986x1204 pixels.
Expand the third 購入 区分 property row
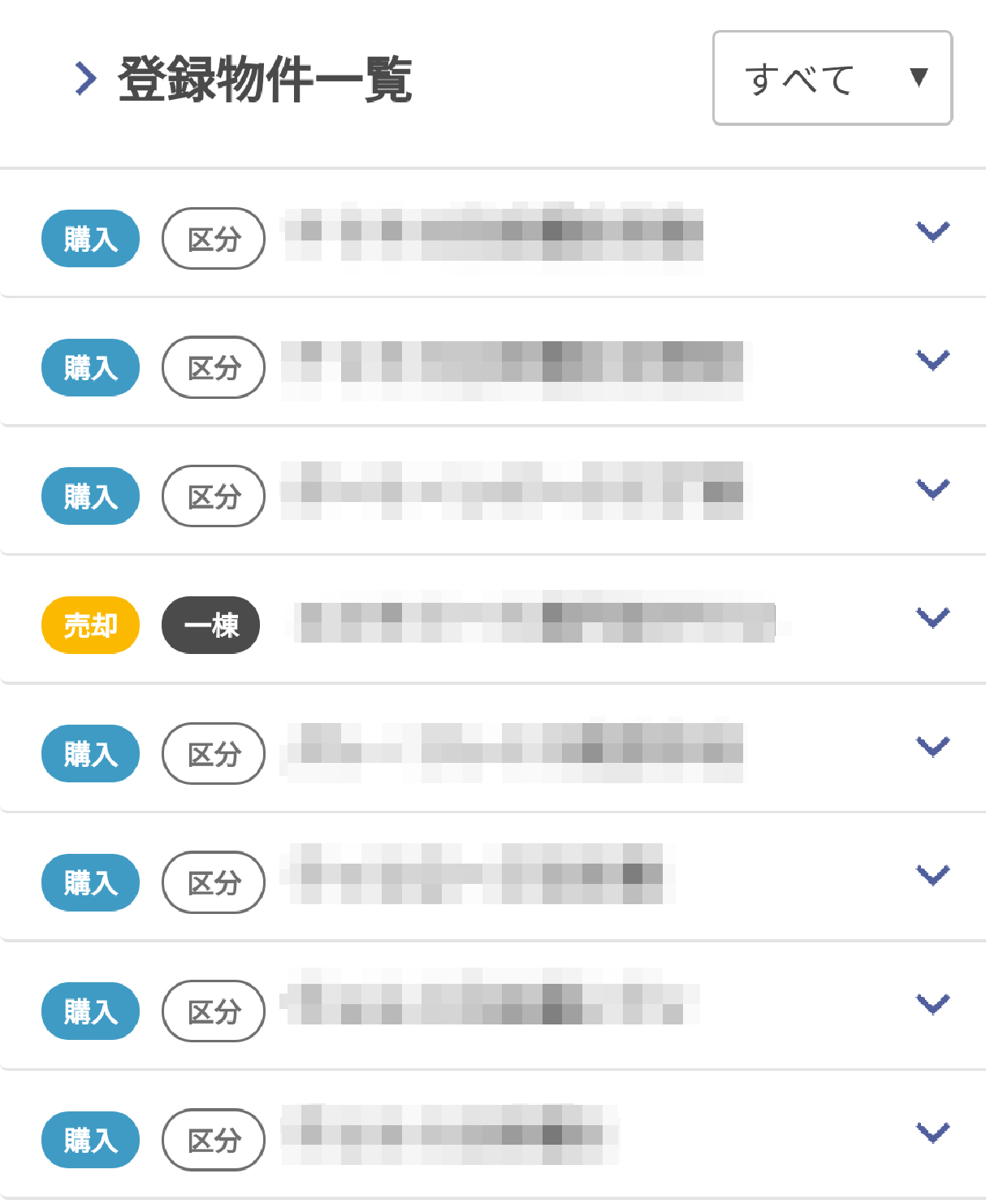point(932,489)
